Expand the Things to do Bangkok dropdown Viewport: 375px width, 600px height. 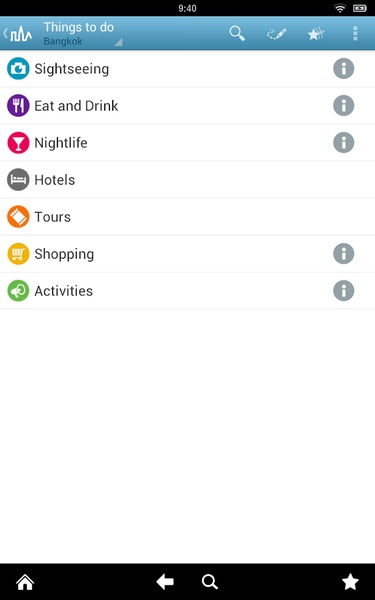click(x=83, y=34)
